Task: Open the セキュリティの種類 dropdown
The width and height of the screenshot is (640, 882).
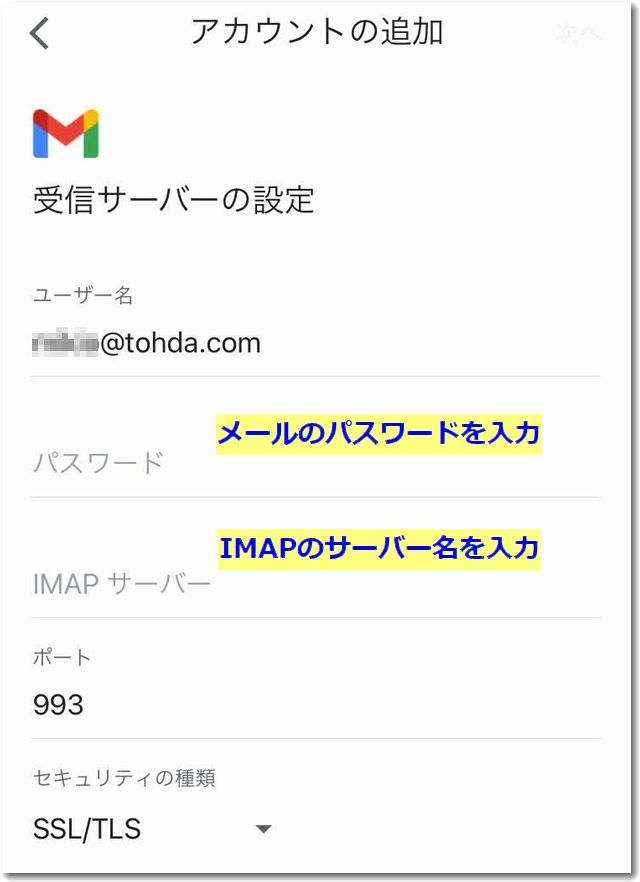Action: [152, 829]
